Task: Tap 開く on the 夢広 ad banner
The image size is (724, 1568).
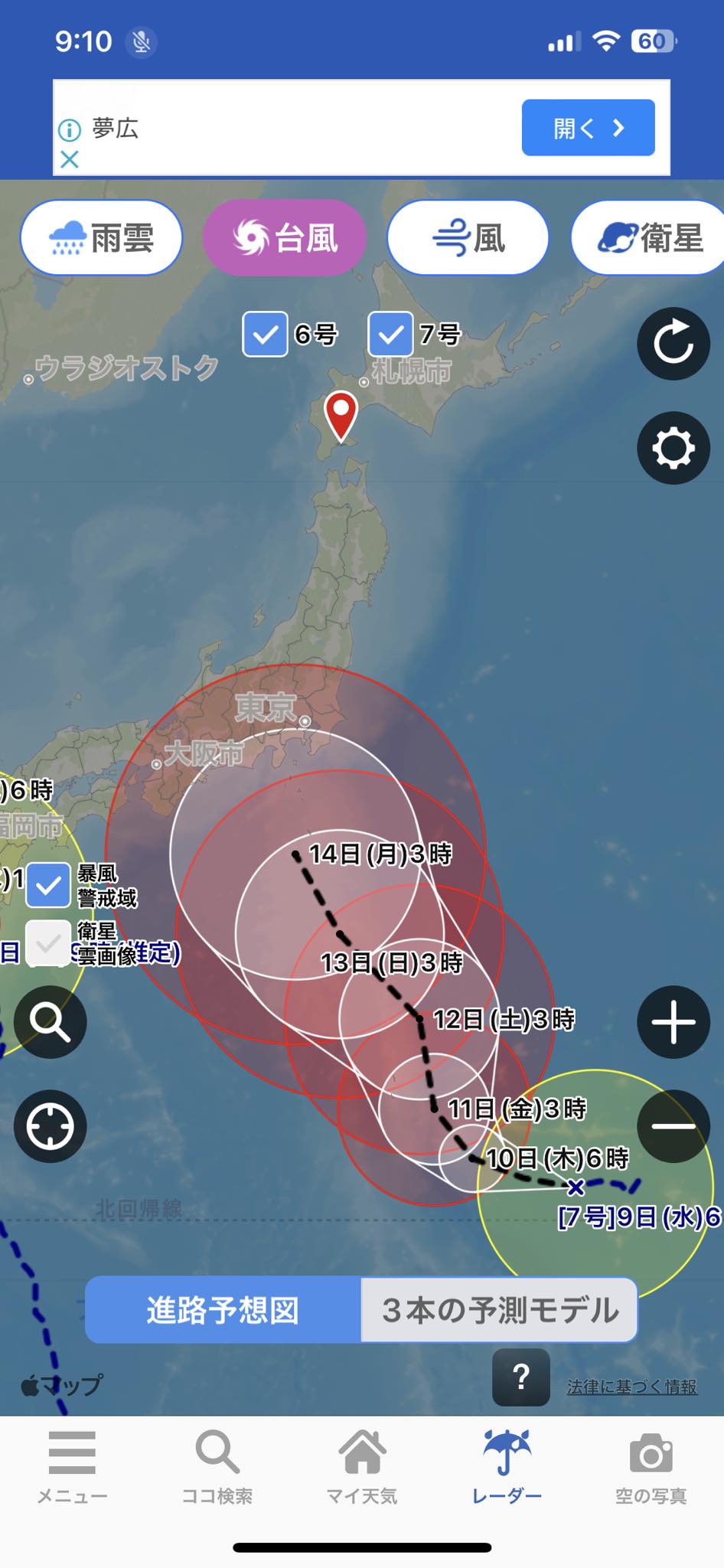Action: (x=588, y=128)
